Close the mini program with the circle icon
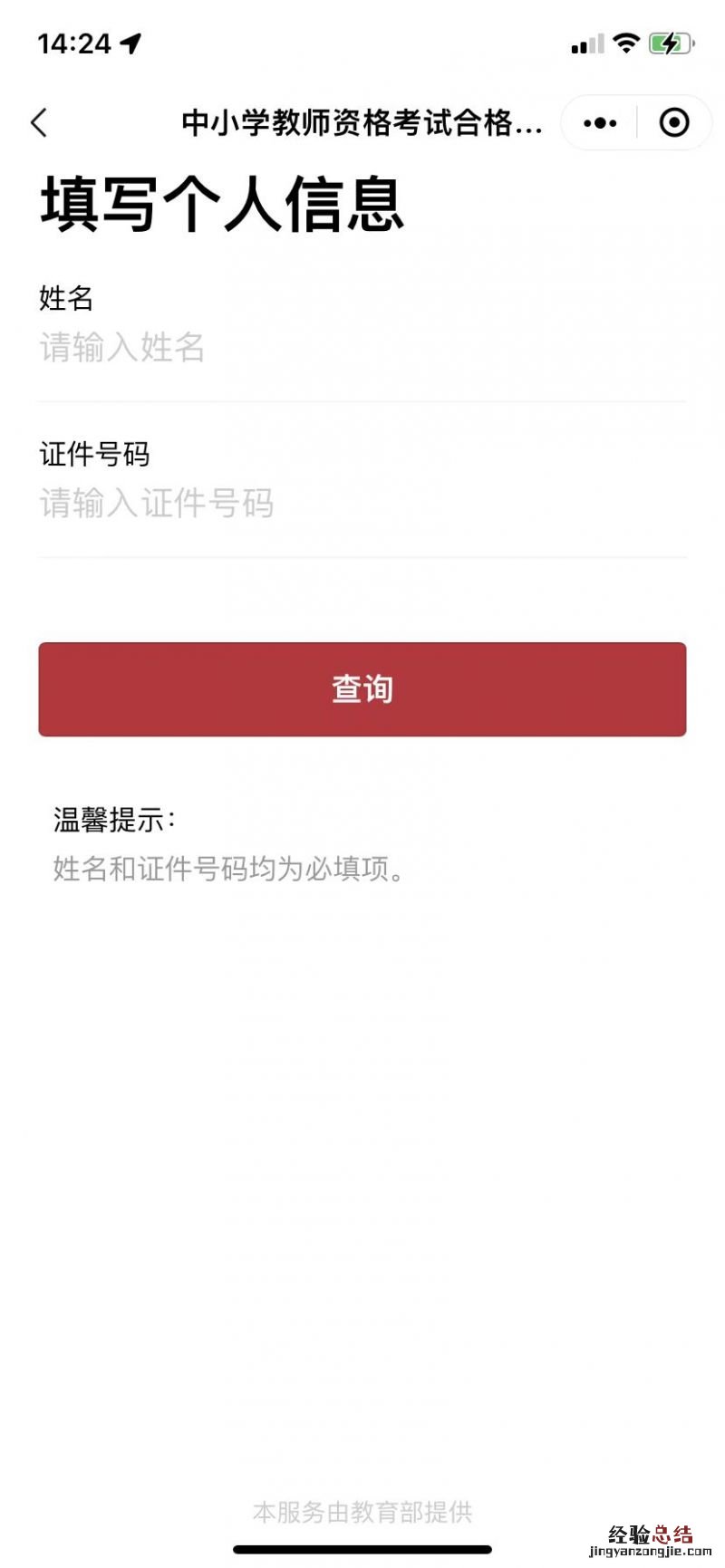This screenshot has height=1568, width=725. [x=674, y=122]
